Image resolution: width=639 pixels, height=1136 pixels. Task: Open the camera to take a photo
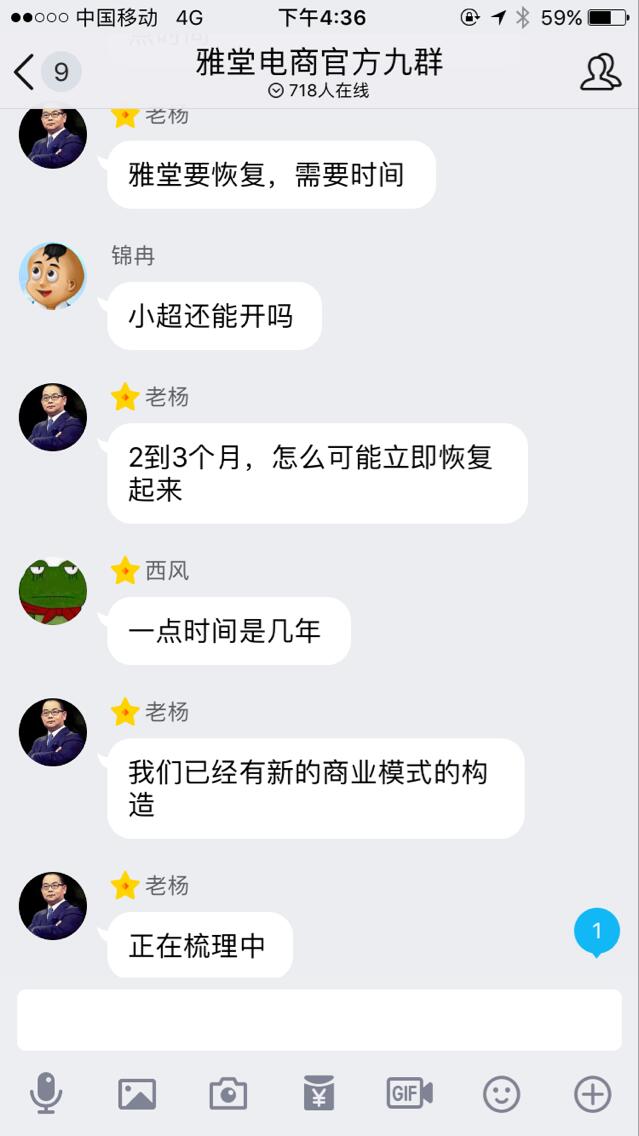click(x=228, y=1094)
